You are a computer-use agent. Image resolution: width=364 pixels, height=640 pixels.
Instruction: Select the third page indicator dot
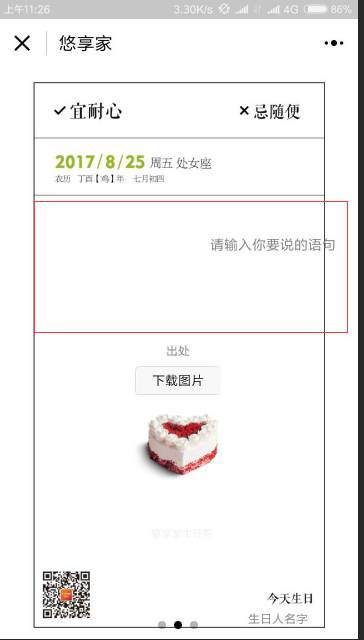pyautogui.click(x=194, y=625)
